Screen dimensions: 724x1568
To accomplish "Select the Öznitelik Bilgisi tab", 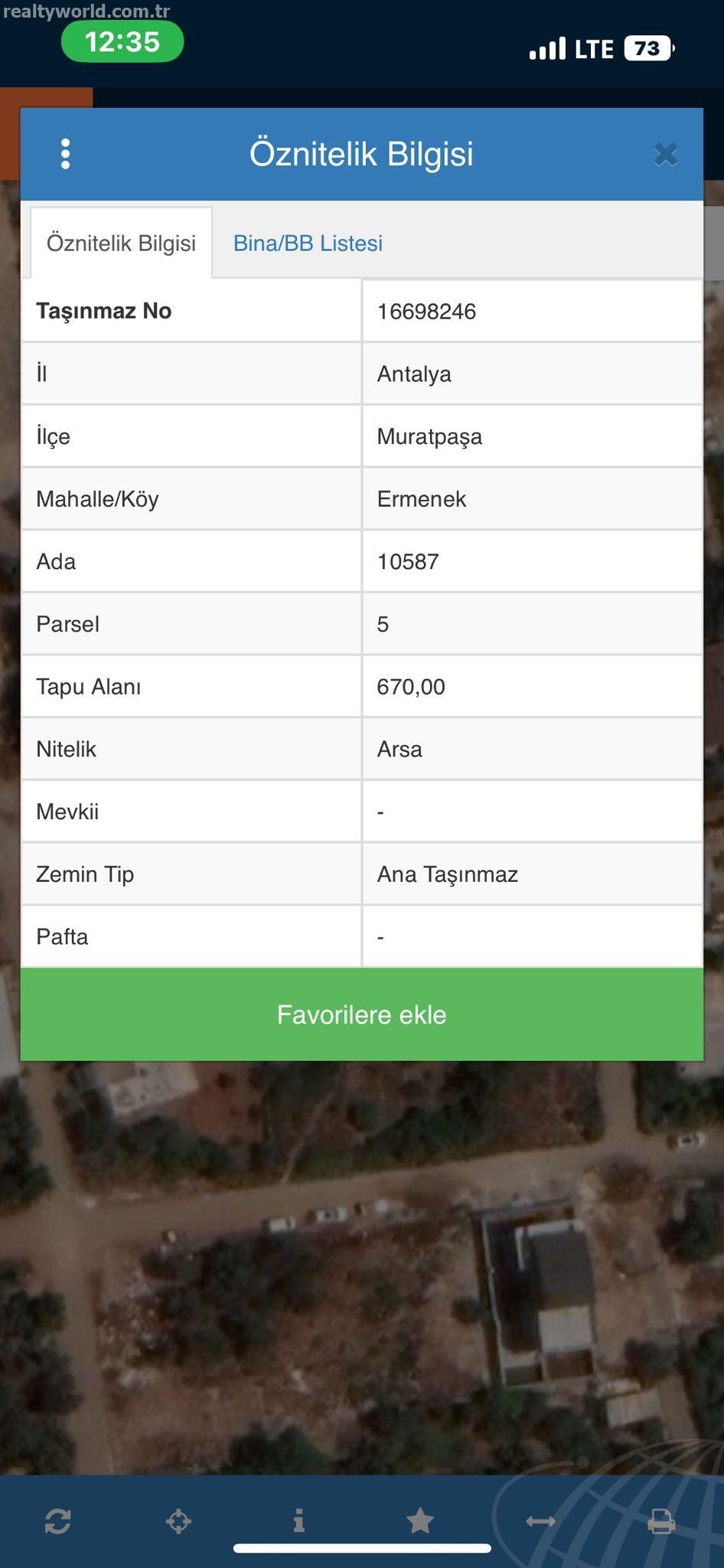I will click(121, 243).
